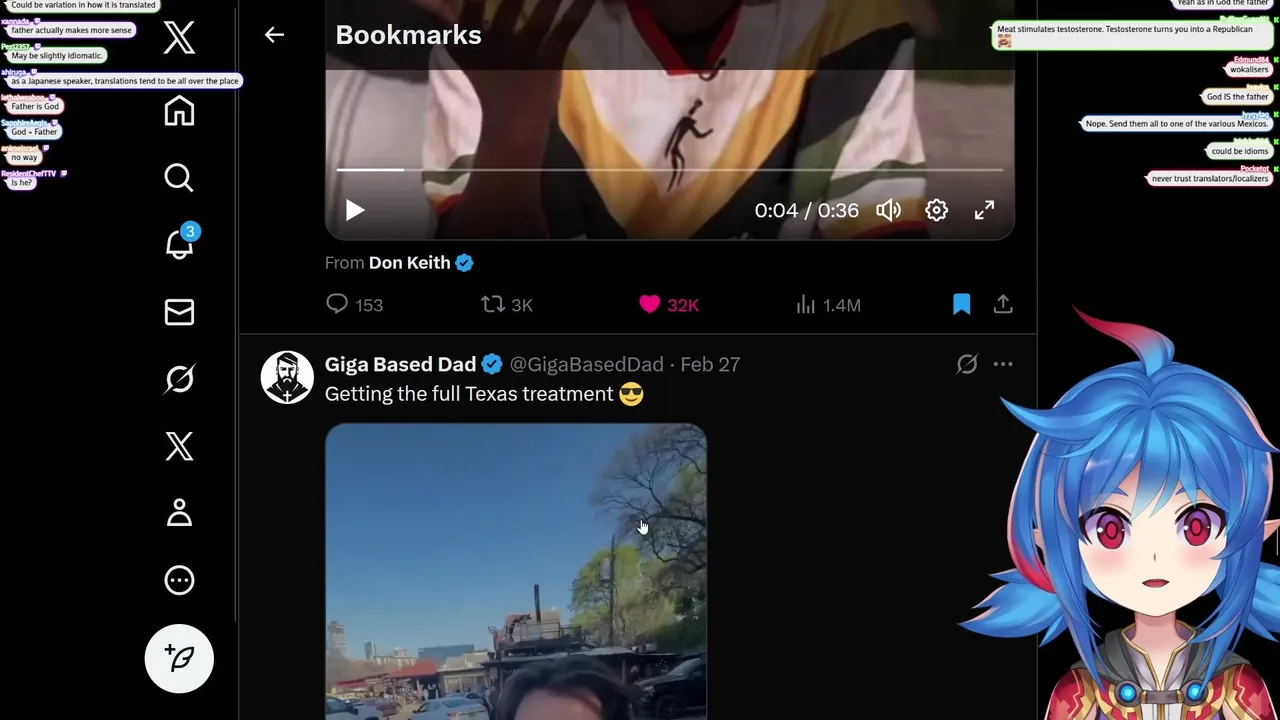
Task: Go back from Bookmarks
Action: coord(274,35)
